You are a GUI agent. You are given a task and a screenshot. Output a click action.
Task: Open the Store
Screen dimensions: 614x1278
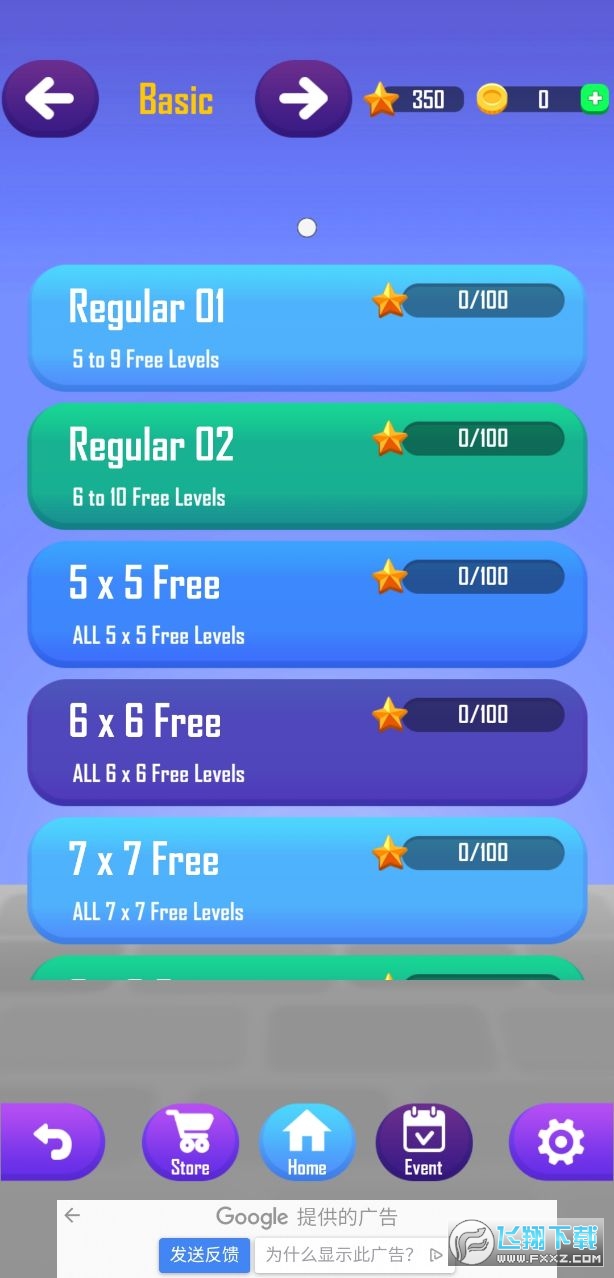pyautogui.click(x=190, y=1141)
